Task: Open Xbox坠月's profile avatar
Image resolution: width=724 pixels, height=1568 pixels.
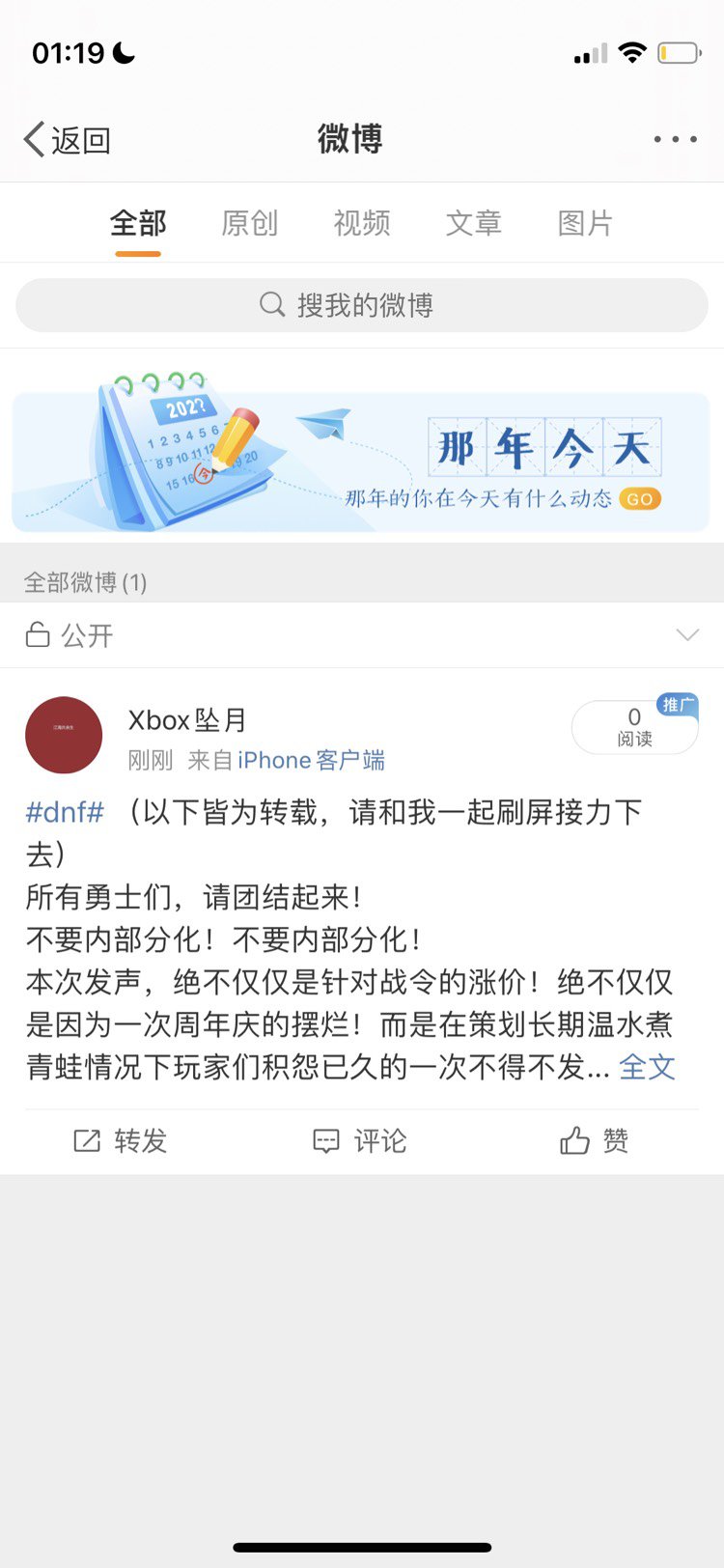Action: [64, 735]
